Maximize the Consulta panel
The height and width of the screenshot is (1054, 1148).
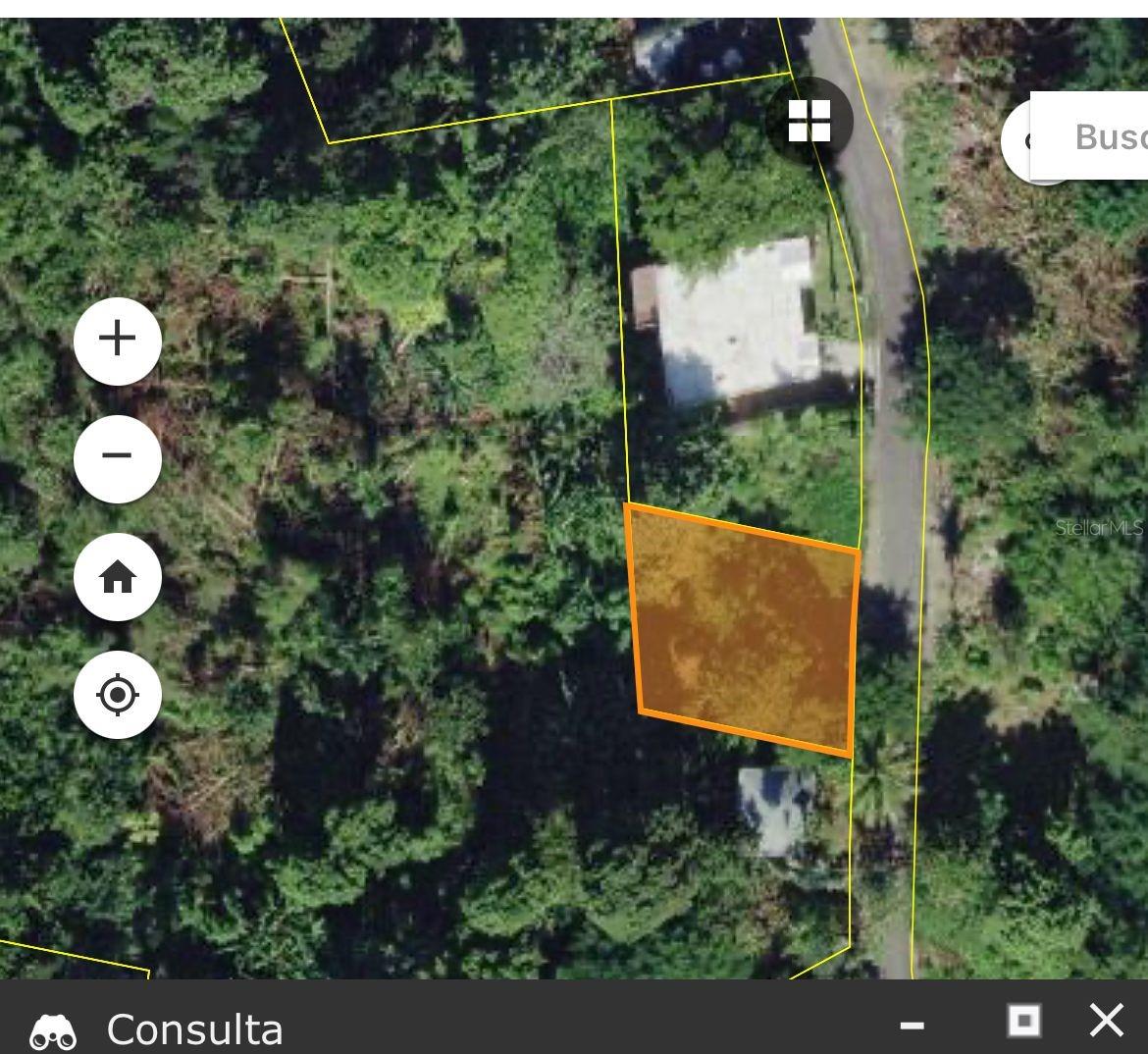1023,1021
